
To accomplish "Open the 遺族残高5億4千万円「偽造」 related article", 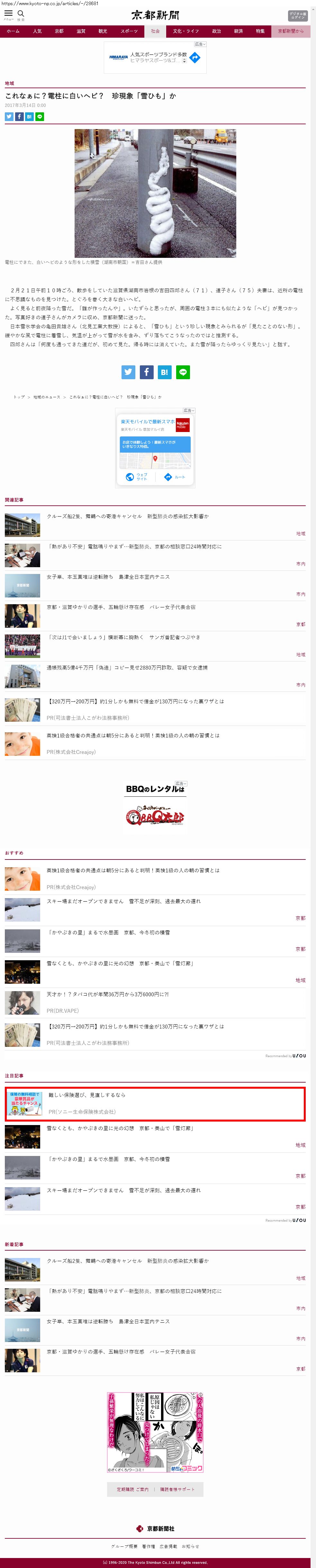I will coord(127,668).
